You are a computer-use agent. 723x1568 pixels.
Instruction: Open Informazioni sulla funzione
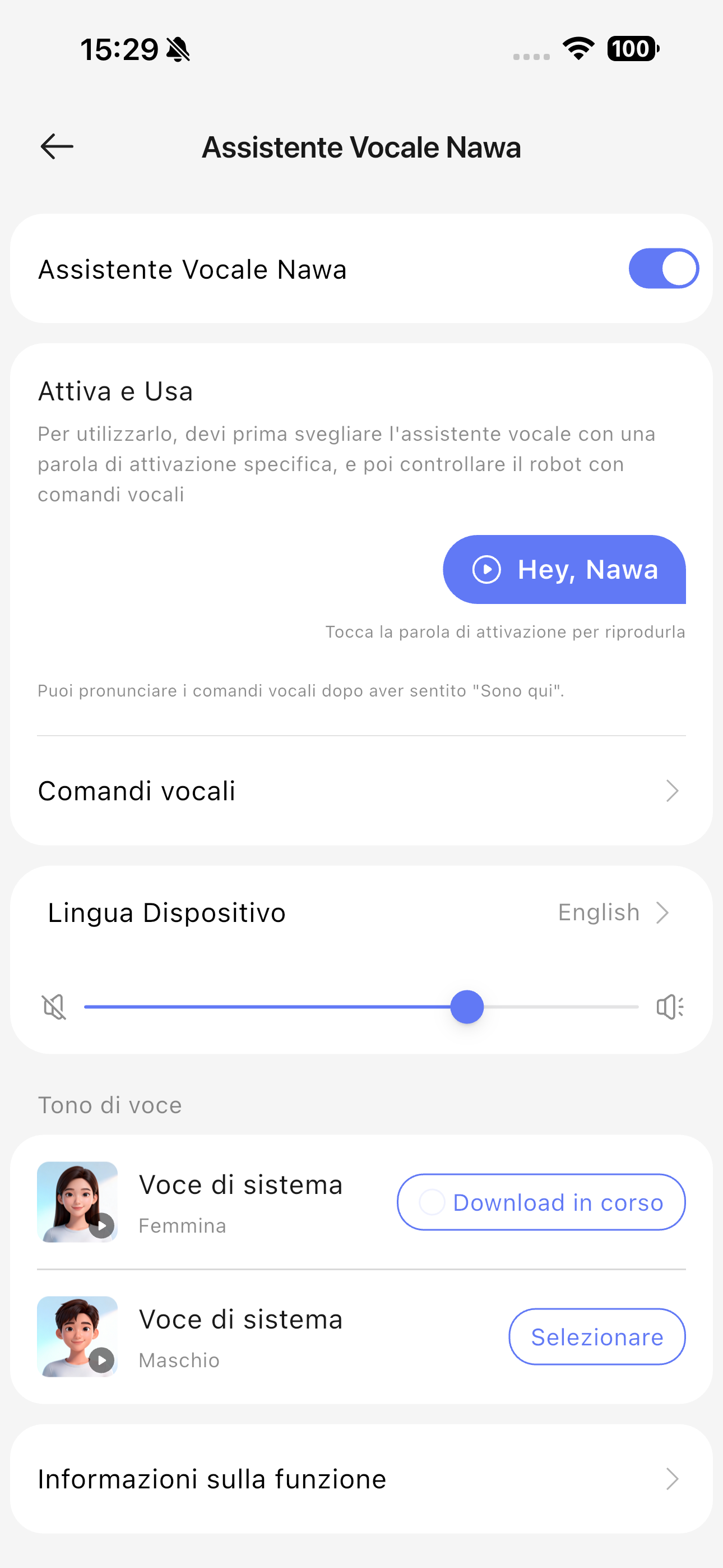click(x=361, y=1478)
